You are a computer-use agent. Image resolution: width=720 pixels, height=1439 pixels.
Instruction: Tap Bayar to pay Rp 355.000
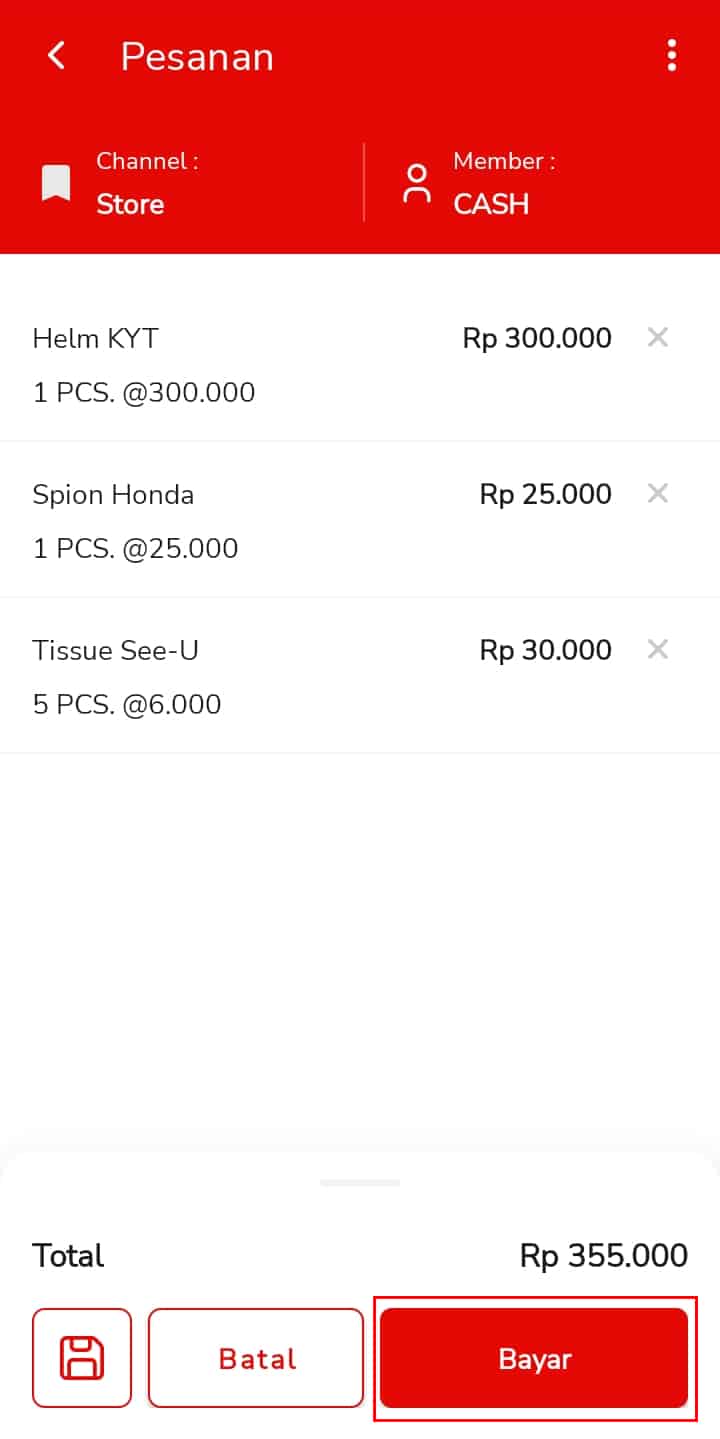tap(534, 1358)
